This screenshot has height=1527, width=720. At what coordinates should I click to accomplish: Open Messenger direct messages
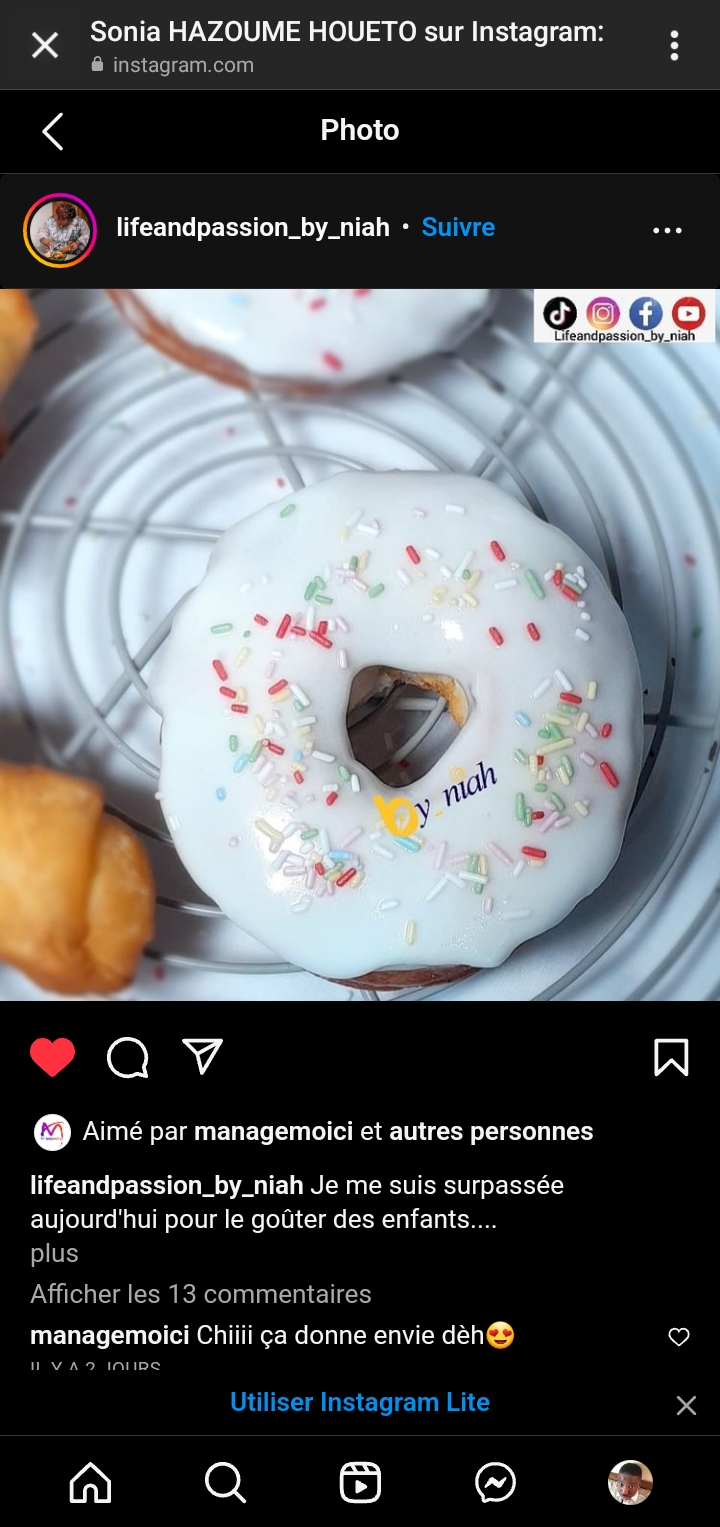click(x=495, y=1483)
